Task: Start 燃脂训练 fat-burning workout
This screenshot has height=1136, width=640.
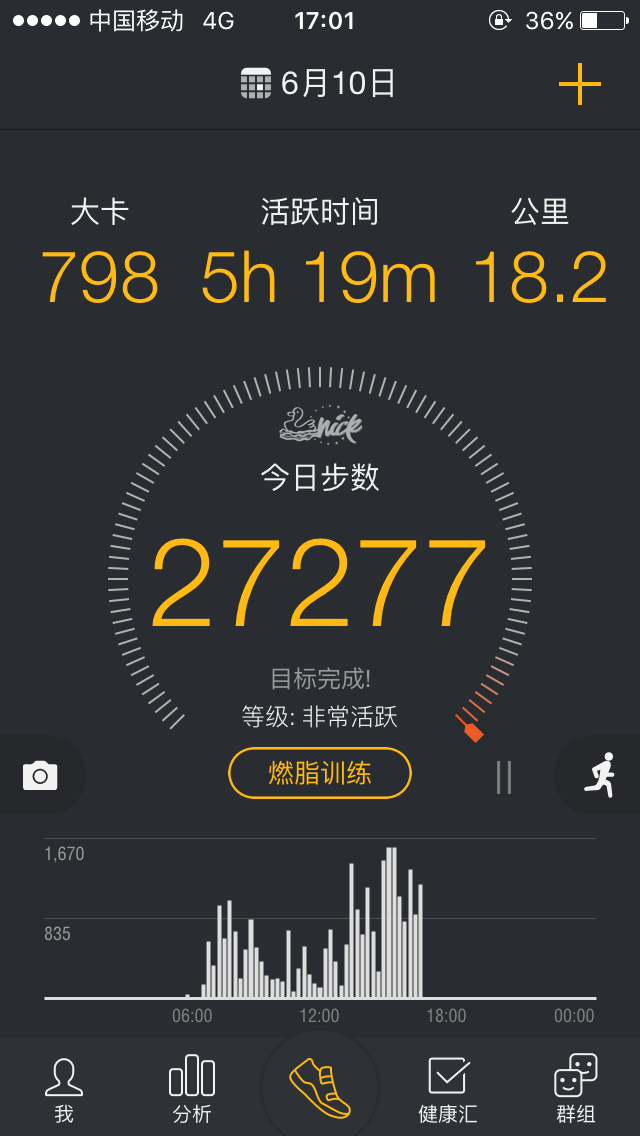Action: (320, 773)
